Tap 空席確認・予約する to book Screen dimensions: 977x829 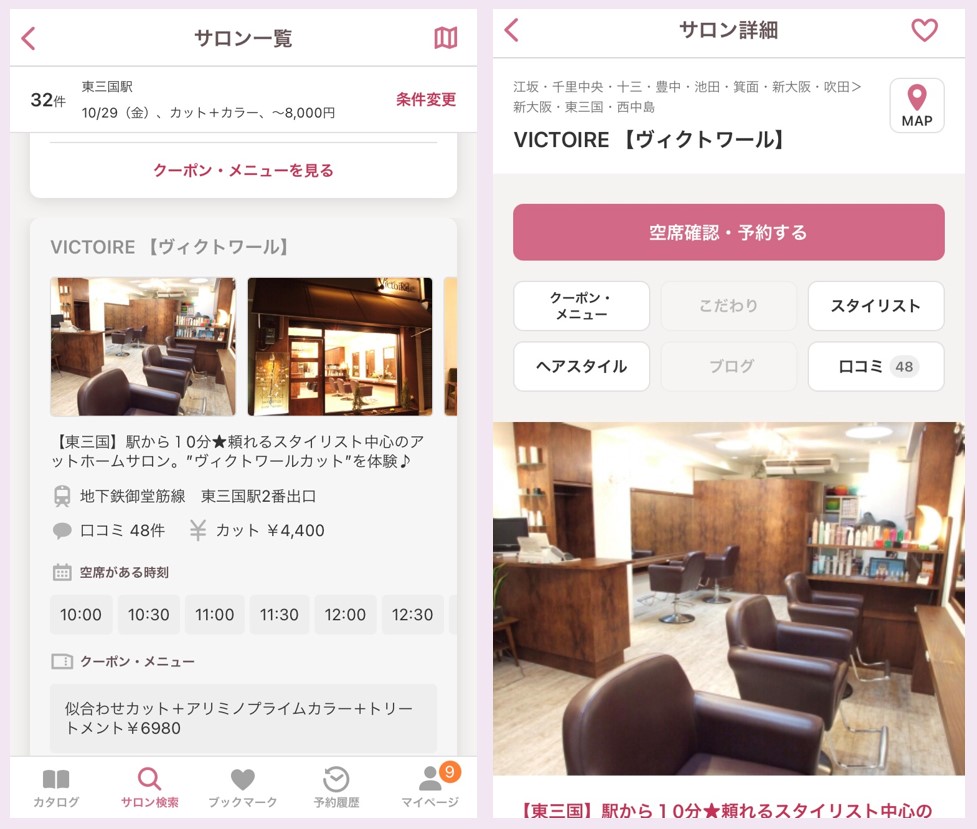click(x=728, y=232)
